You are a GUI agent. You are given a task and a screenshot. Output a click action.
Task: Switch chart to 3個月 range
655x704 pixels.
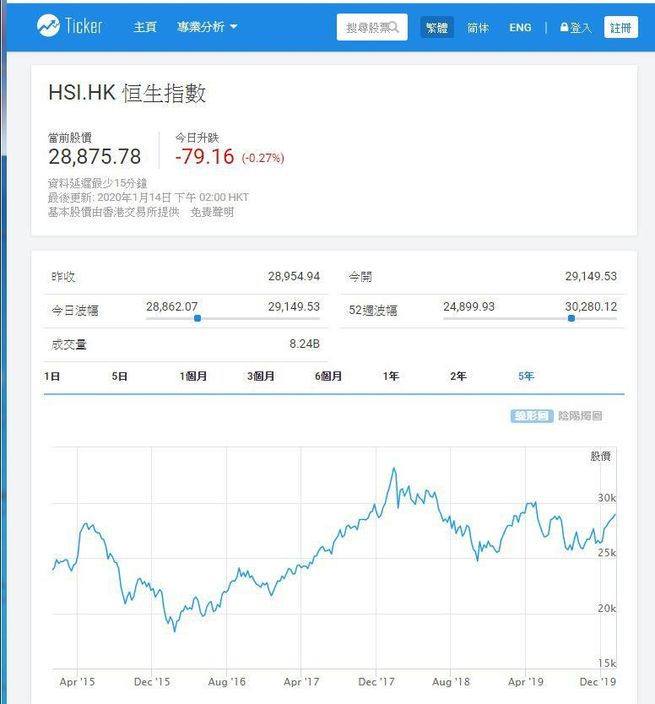(260, 376)
